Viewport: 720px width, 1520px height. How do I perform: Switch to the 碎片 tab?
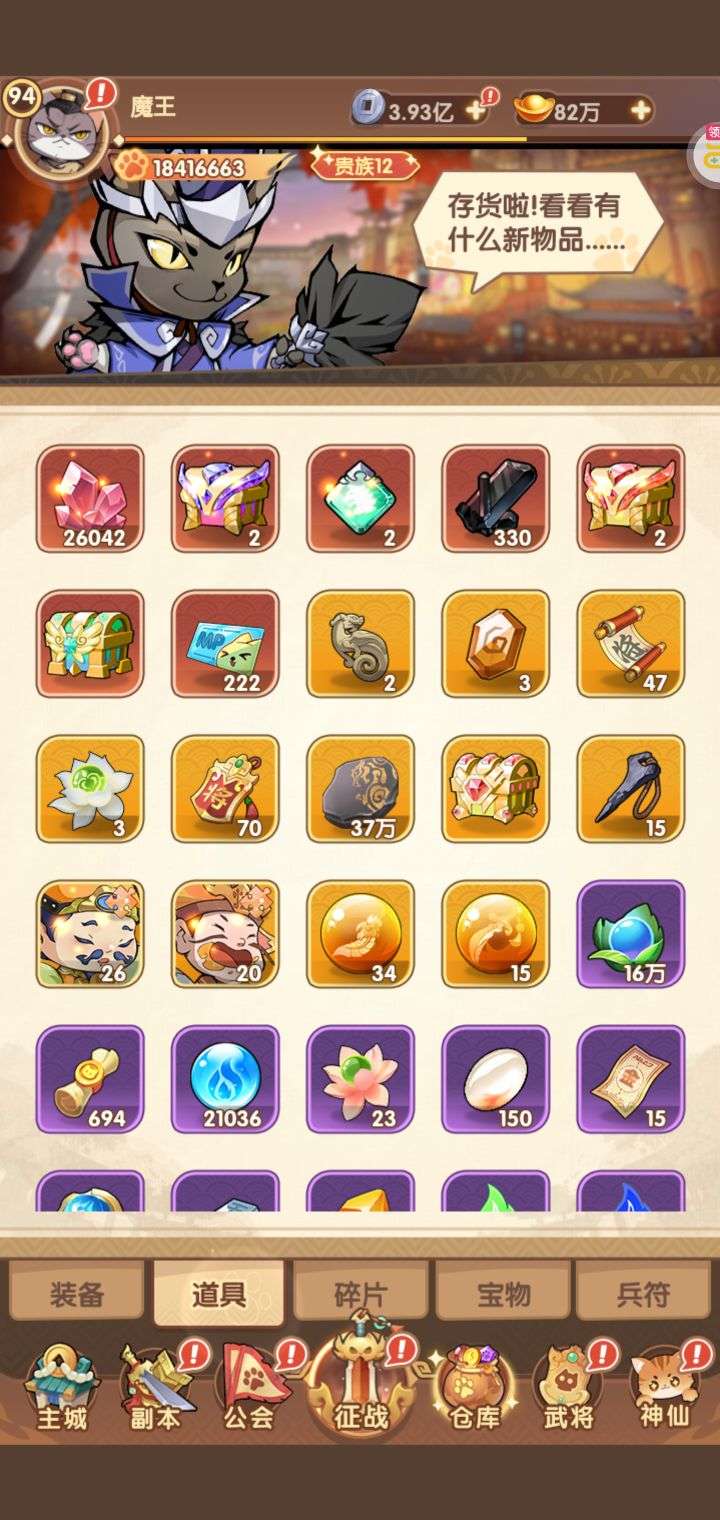(x=361, y=1292)
